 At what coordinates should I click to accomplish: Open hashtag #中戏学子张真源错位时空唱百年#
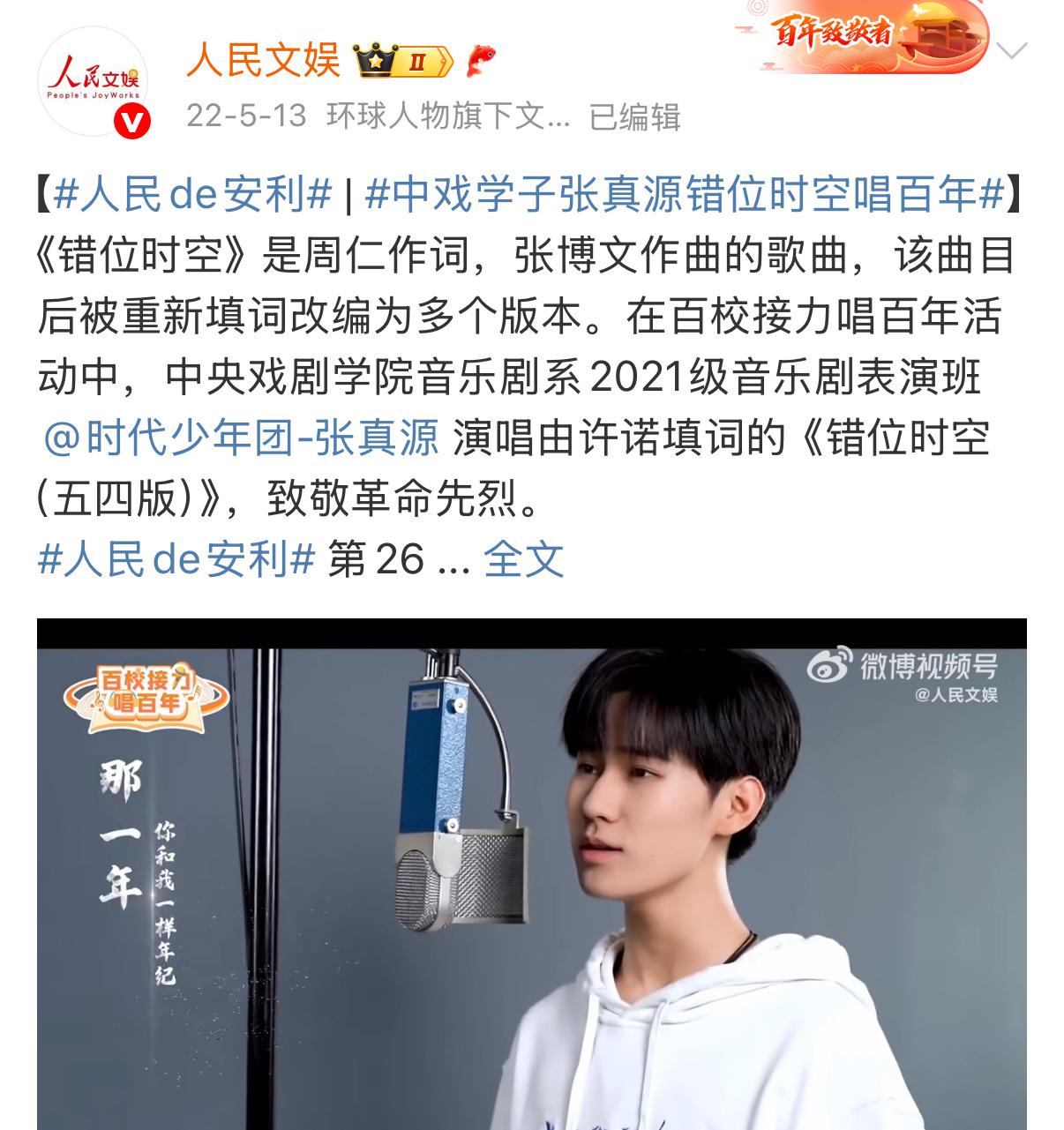pyautogui.click(x=685, y=195)
